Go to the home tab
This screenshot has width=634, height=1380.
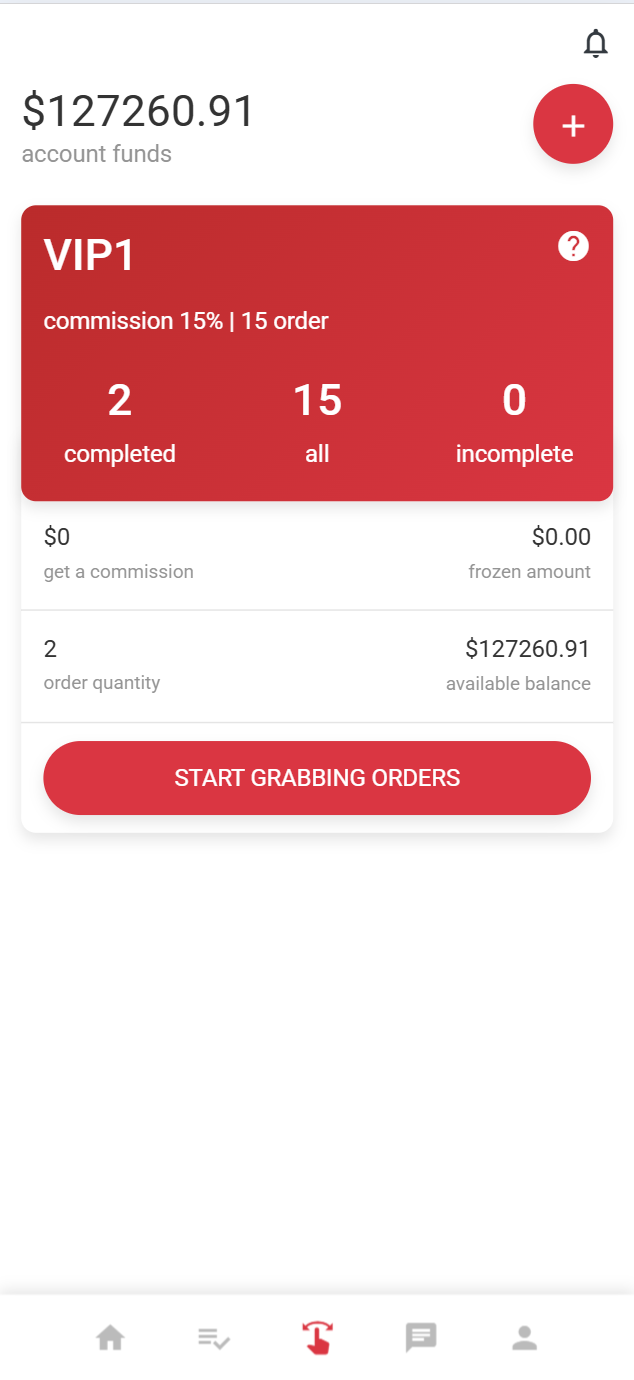(x=110, y=1337)
